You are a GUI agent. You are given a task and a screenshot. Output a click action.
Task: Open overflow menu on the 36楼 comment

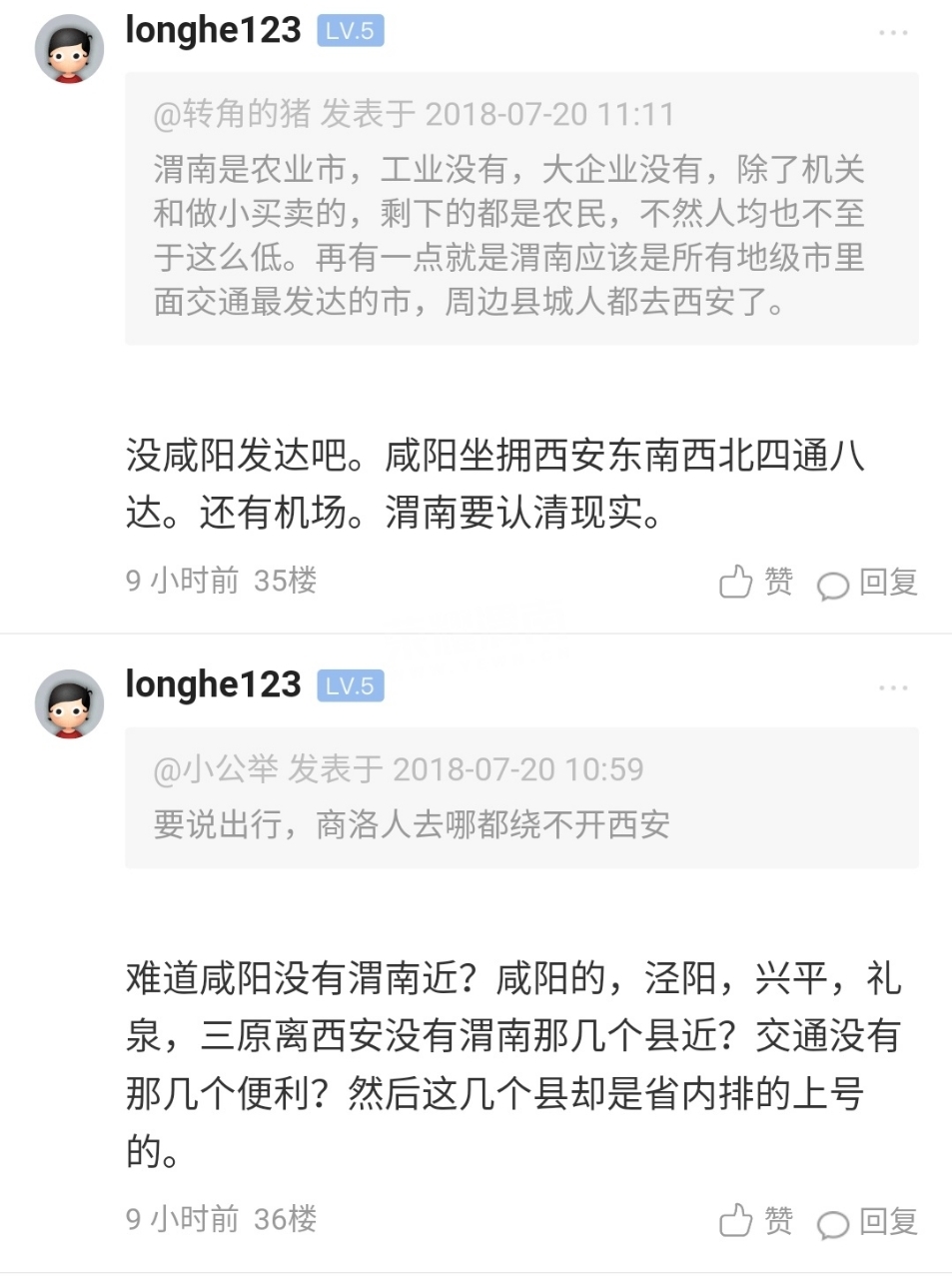coord(892,688)
